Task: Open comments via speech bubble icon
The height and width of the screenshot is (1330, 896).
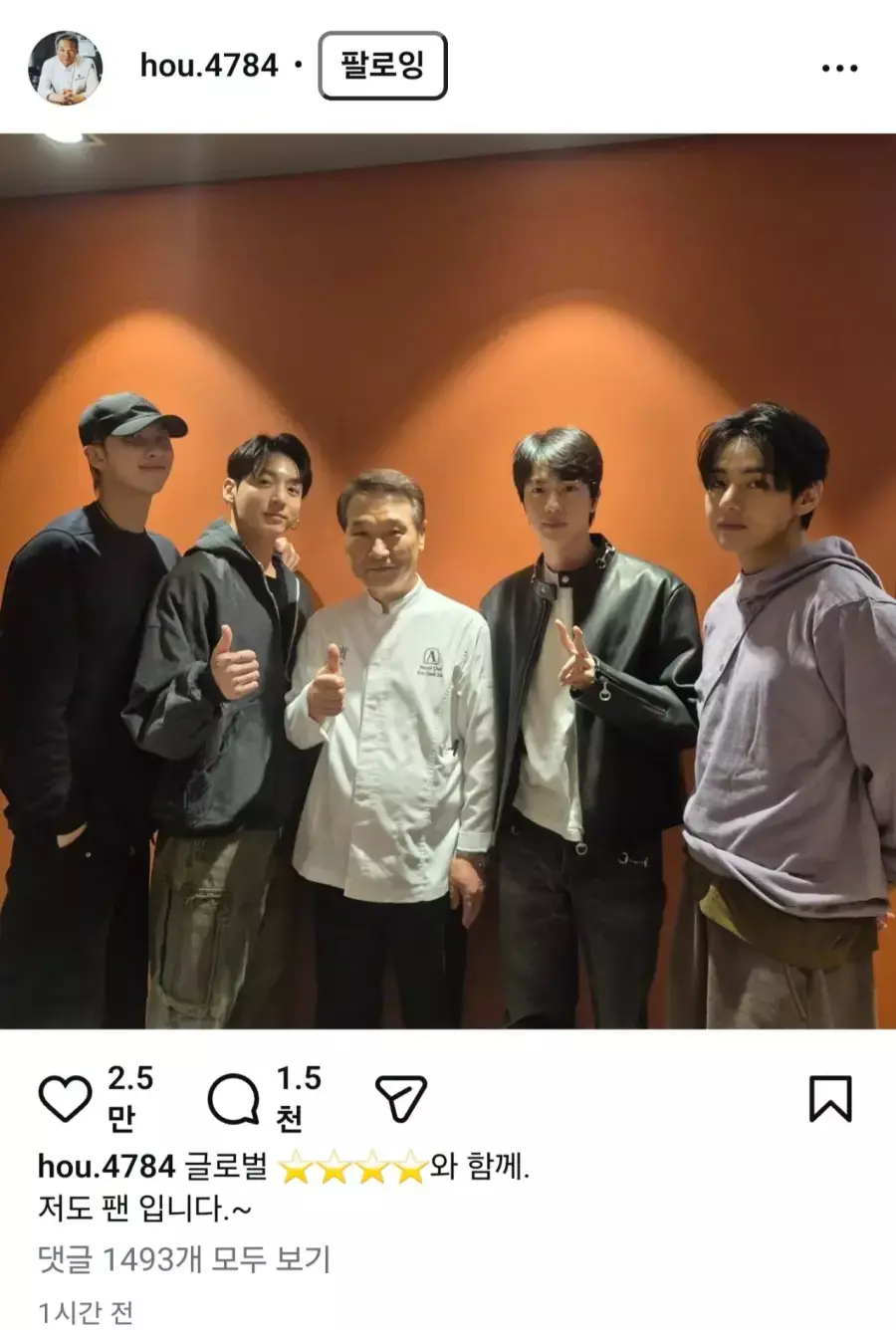Action: [x=233, y=1099]
